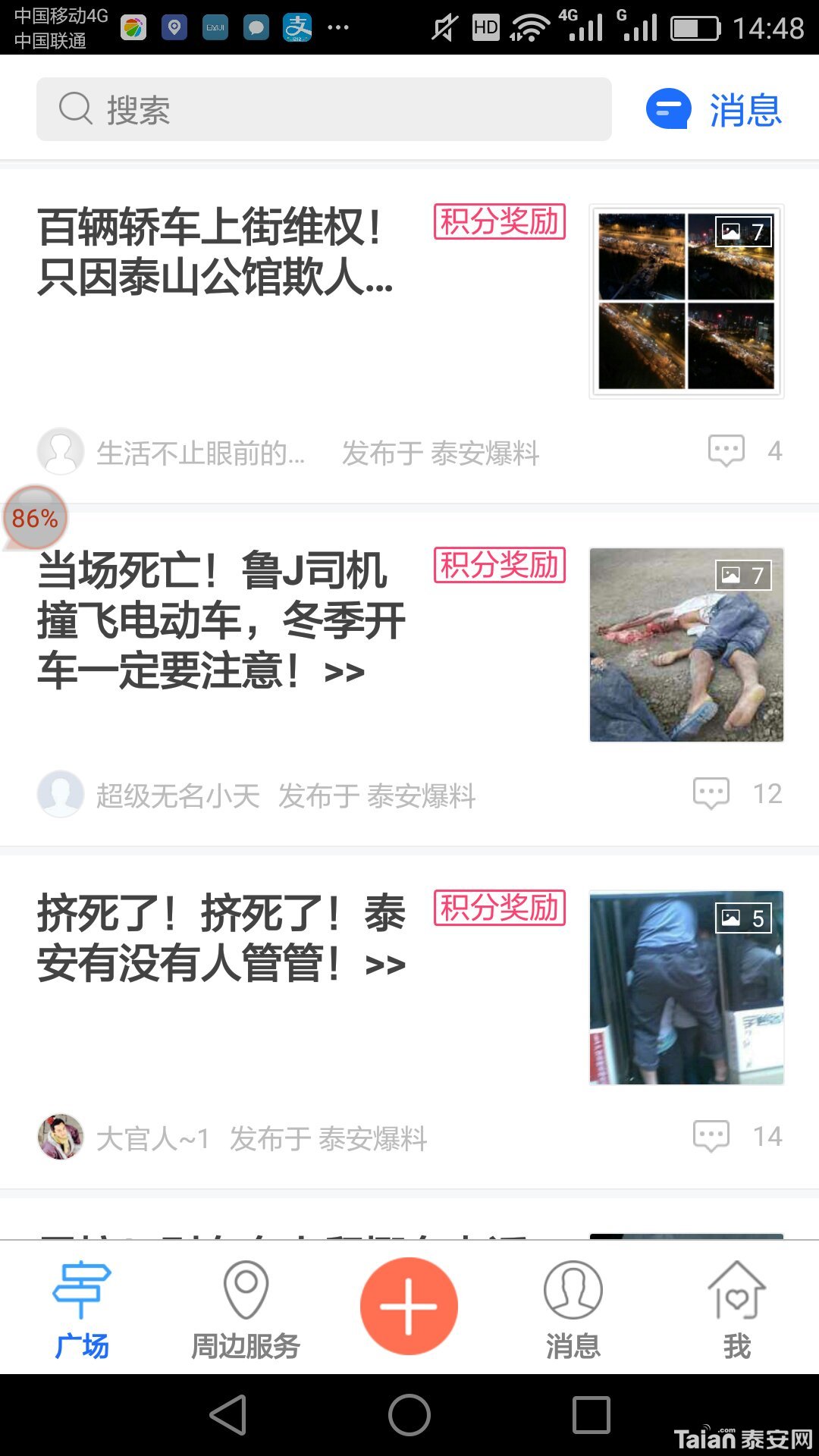This screenshot has width=819, height=1456.
Task: Switch to 我 profile tab
Action: 737,1310
